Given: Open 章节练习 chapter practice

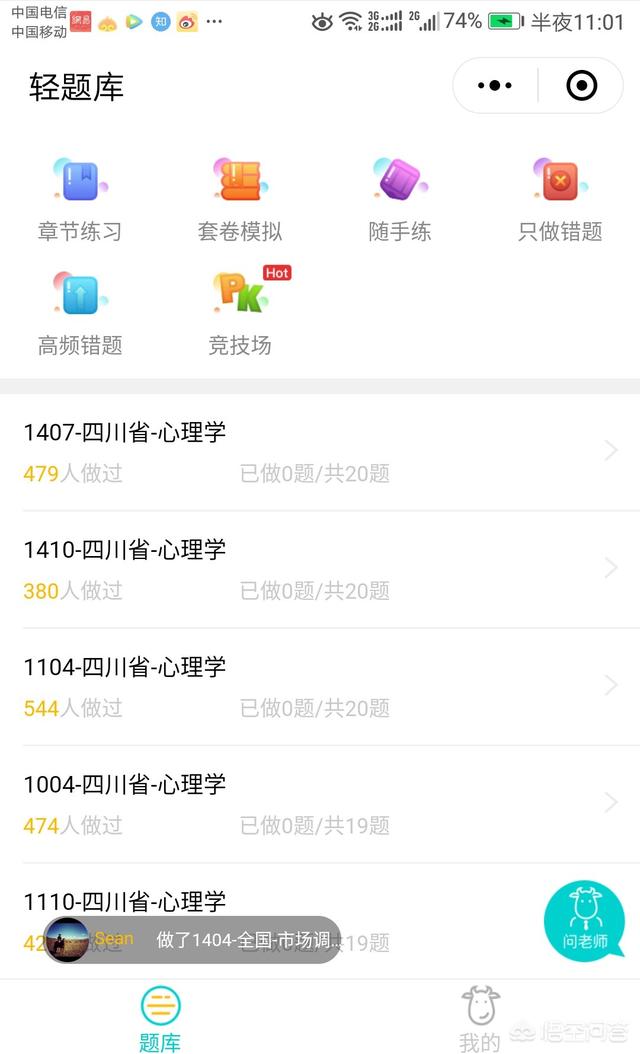Looking at the screenshot, I should [x=80, y=200].
